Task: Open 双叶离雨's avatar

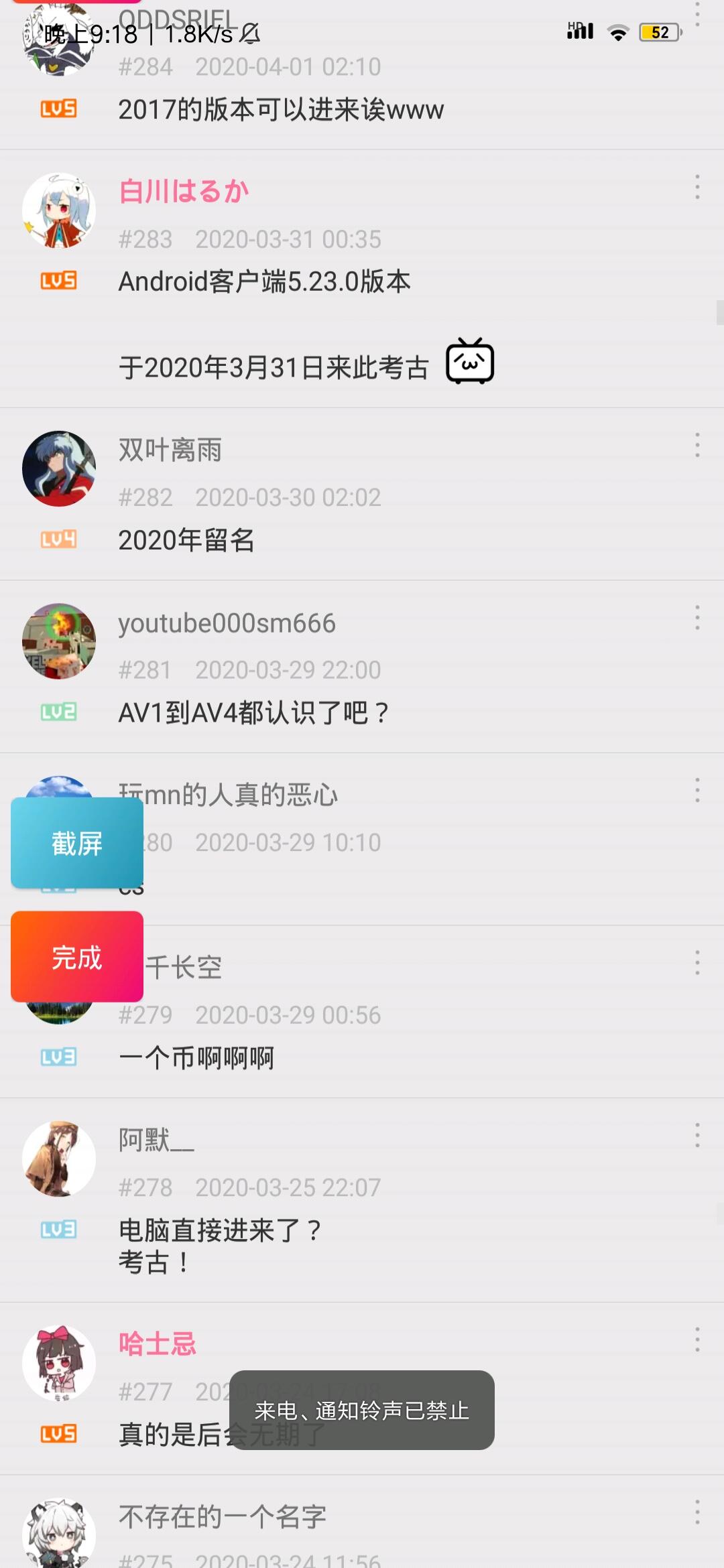Action: coord(59,468)
